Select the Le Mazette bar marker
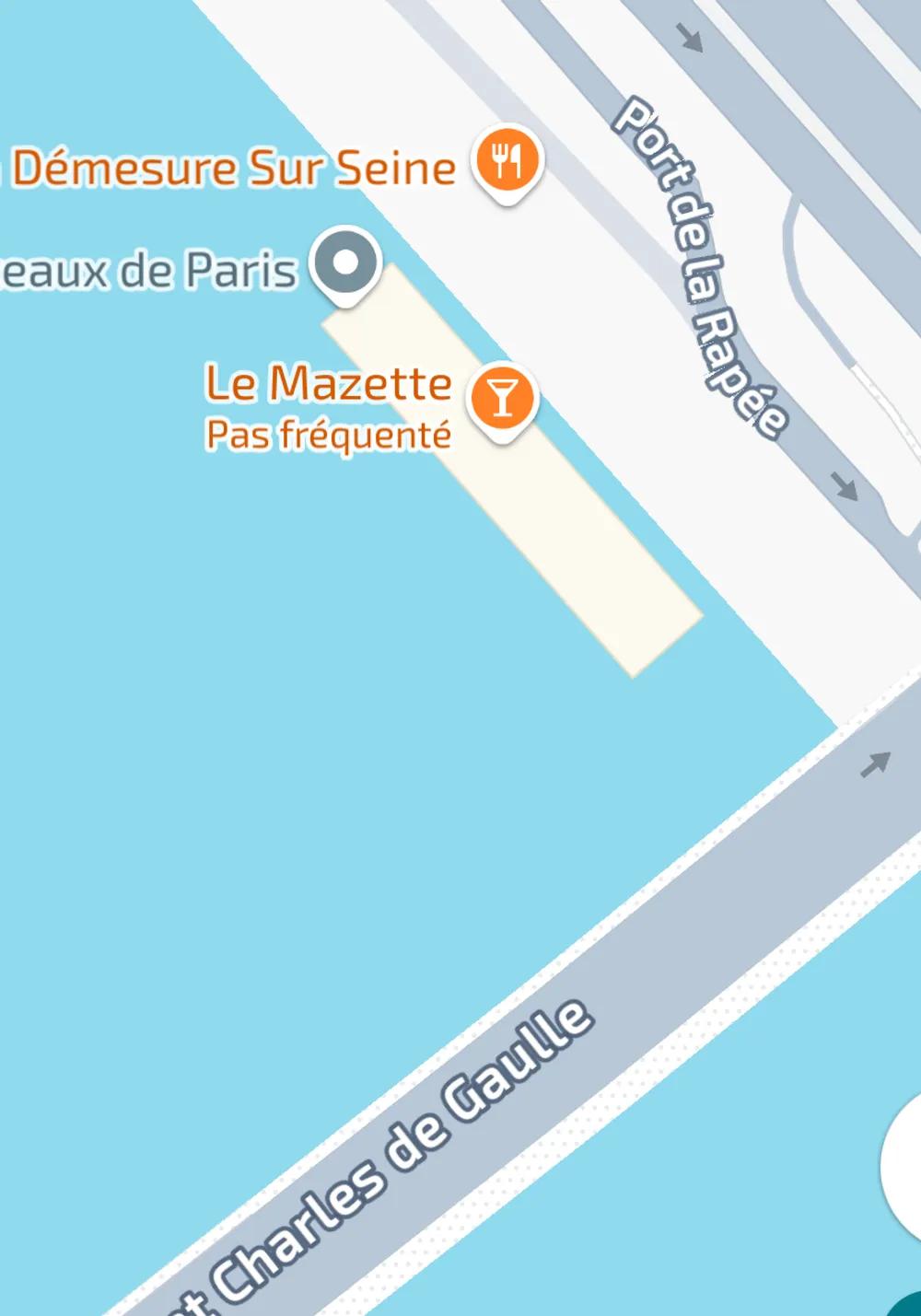The image size is (921, 1316). (502, 399)
